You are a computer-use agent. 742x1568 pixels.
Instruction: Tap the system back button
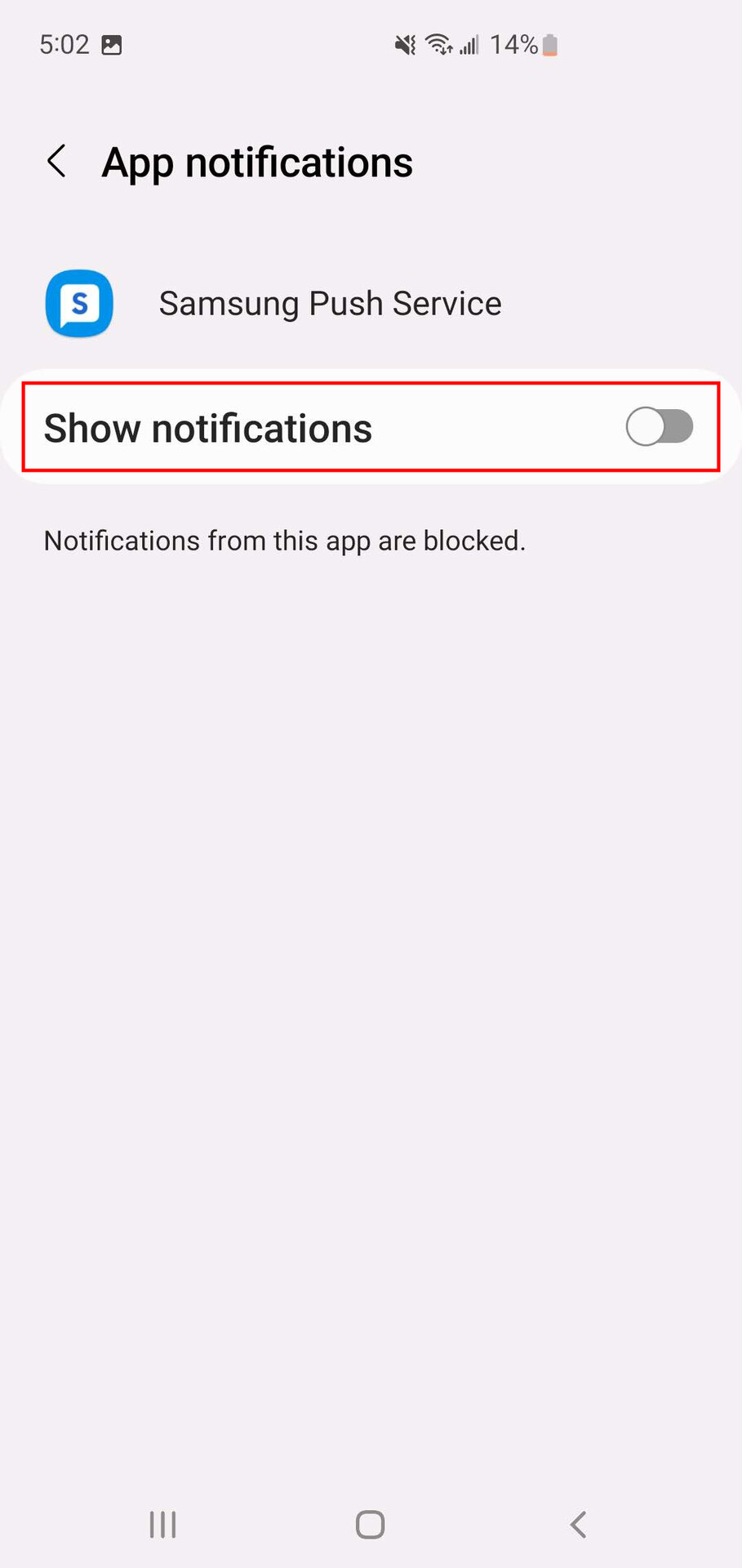coord(578,1524)
